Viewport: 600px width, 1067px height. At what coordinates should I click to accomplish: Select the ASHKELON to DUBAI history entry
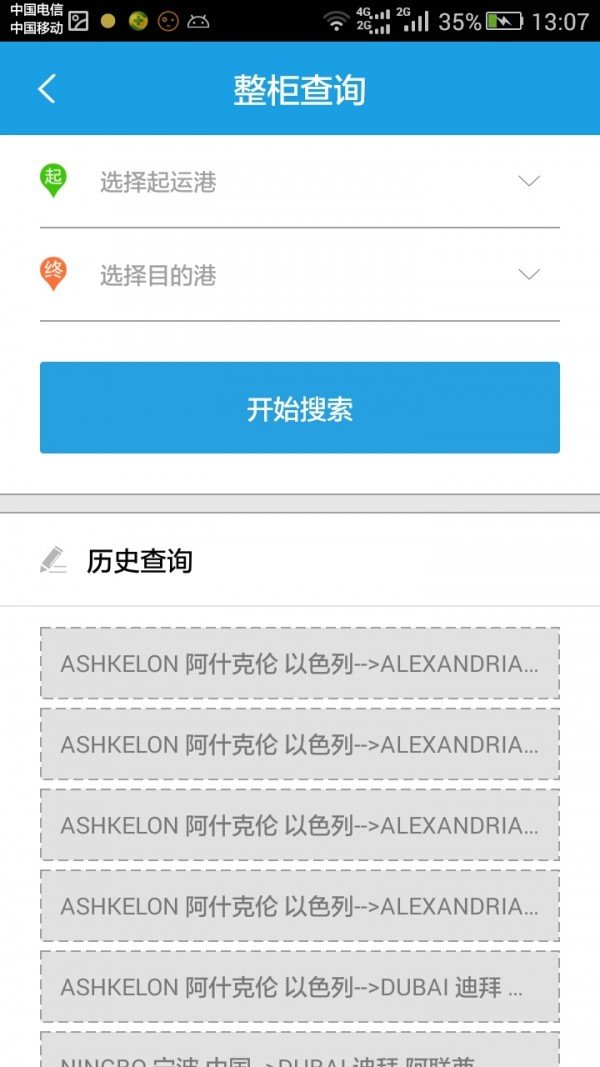[300, 987]
